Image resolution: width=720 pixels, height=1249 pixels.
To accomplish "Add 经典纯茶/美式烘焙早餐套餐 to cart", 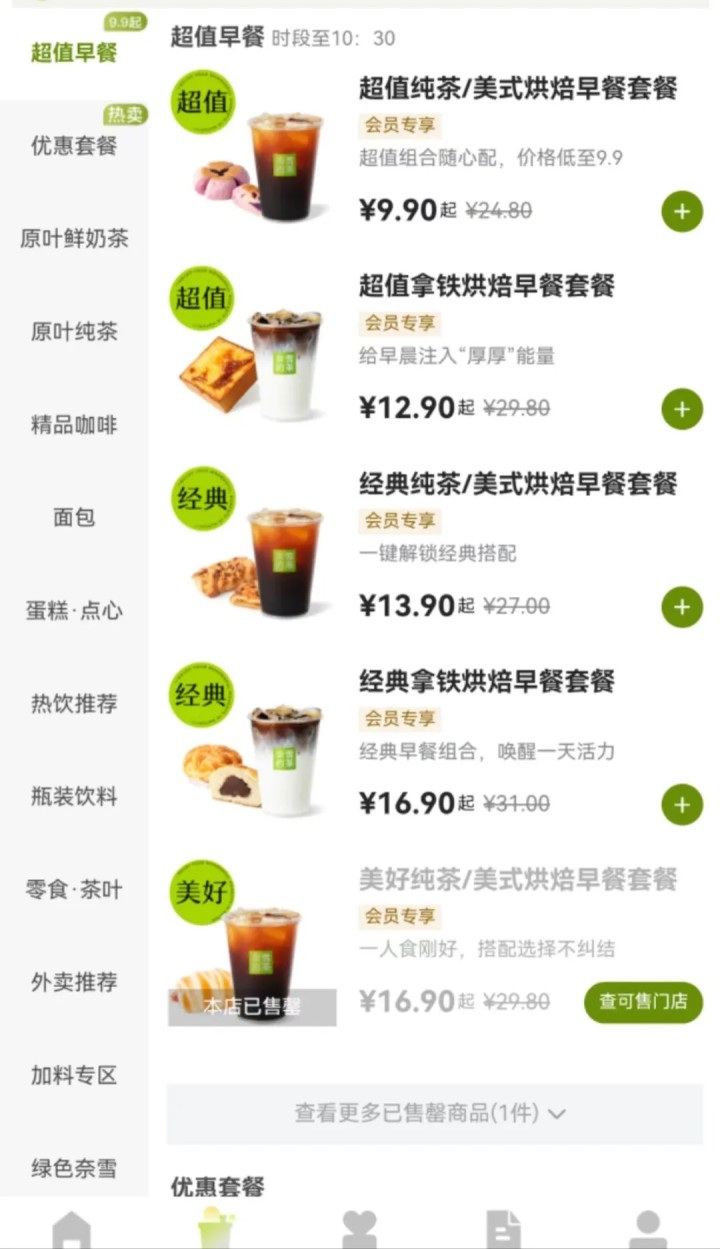I will pyautogui.click(x=682, y=607).
